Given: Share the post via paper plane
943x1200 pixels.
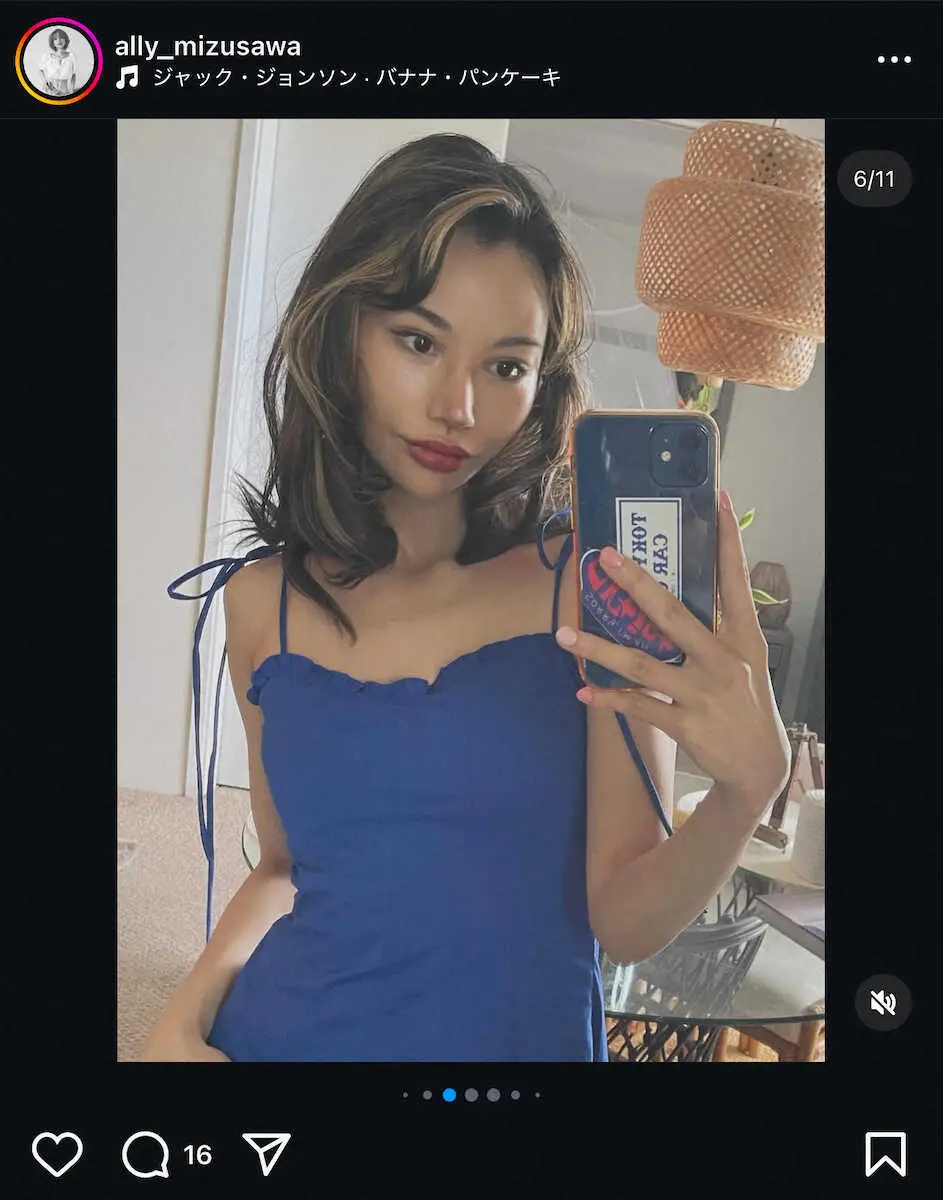Looking at the screenshot, I should coord(267,1155).
